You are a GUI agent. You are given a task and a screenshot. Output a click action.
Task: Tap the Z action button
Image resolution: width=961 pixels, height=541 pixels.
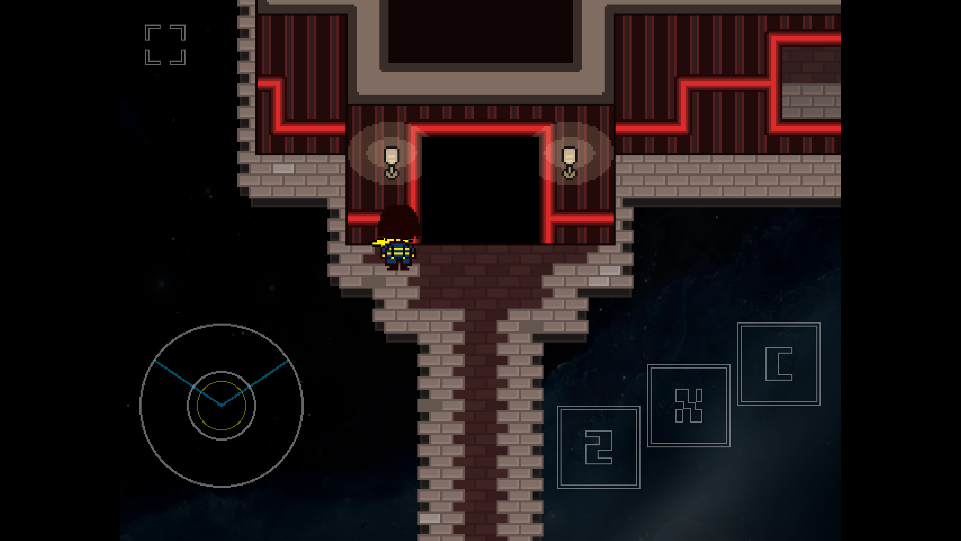point(598,447)
